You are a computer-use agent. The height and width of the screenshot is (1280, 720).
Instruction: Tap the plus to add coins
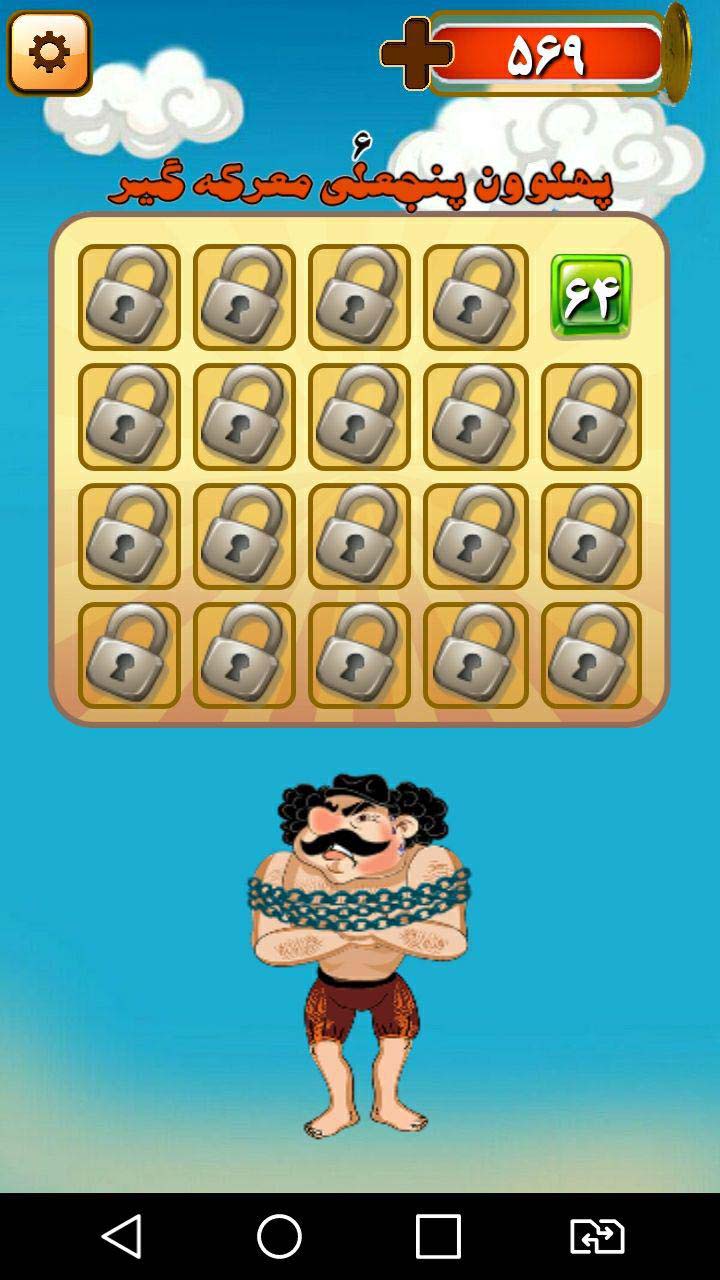click(x=414, y=54)
